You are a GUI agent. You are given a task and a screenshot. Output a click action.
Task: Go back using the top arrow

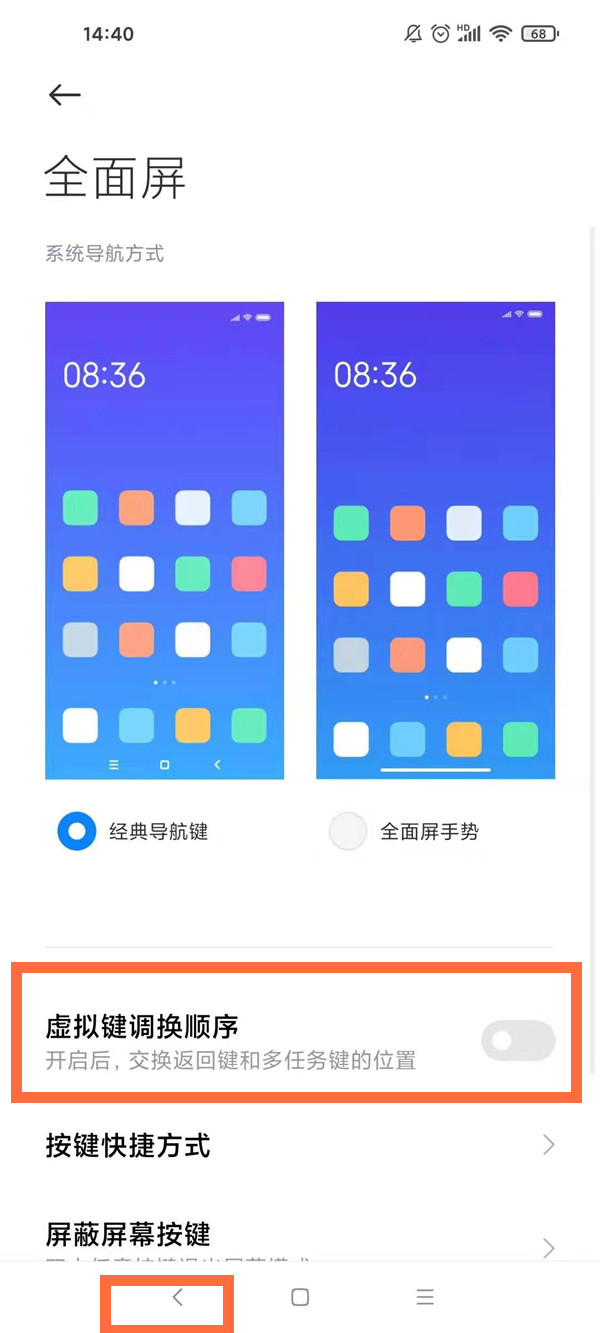(x=64, y=95)
